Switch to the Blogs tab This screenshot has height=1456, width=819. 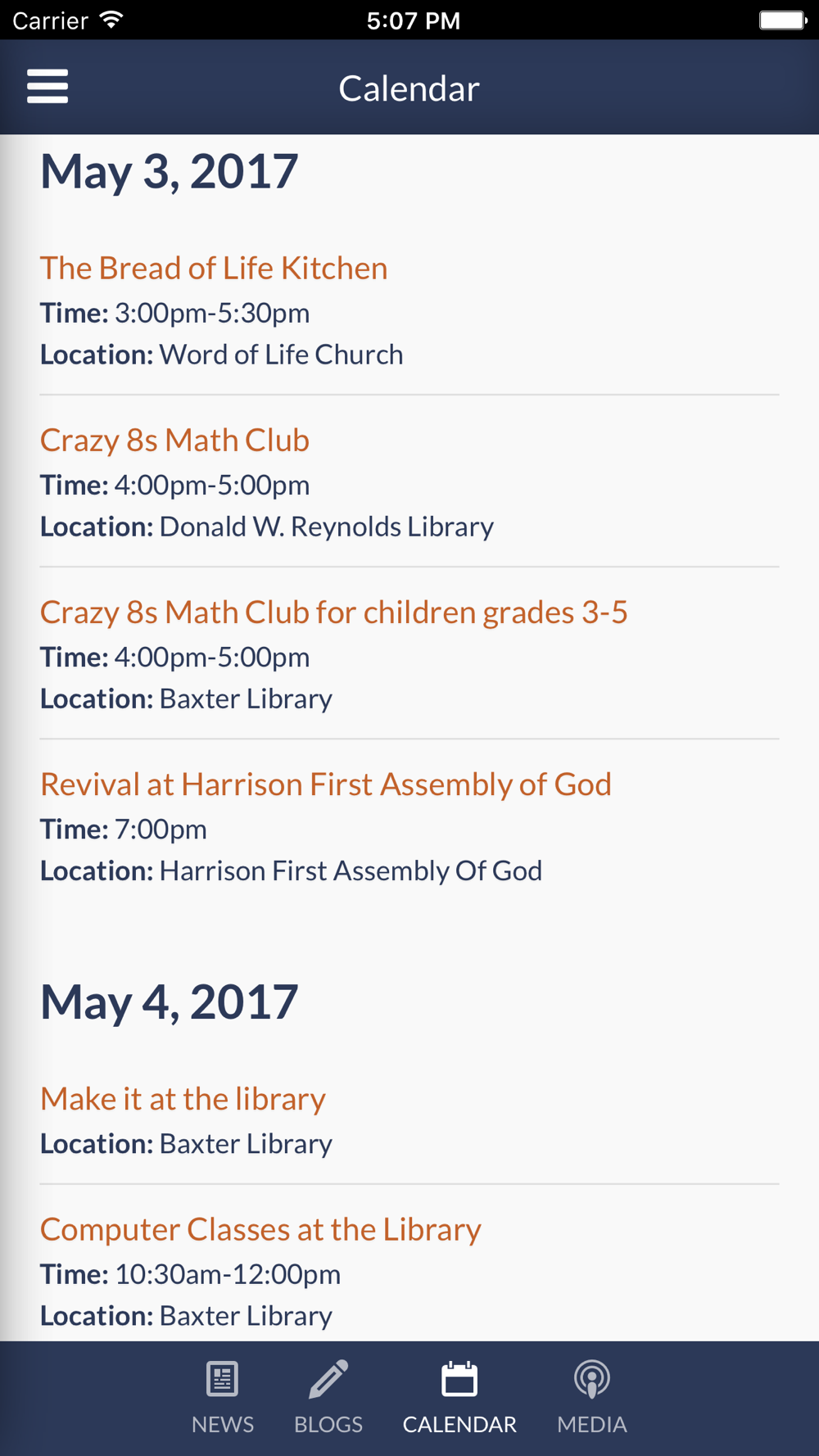pyautogui.click(x=328, y=1398)
